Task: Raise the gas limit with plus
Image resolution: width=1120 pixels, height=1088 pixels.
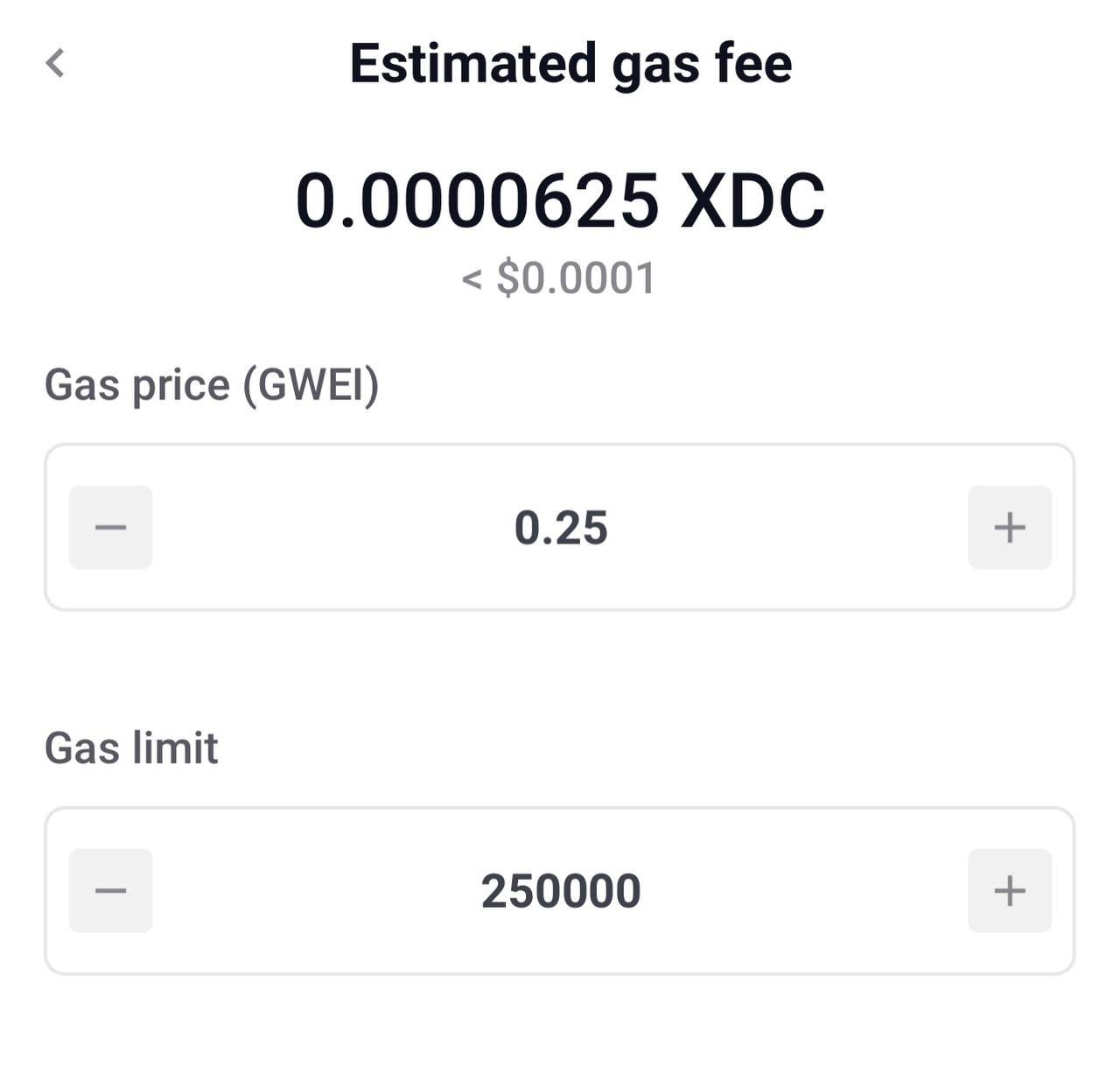Action: coord(1009,890)
